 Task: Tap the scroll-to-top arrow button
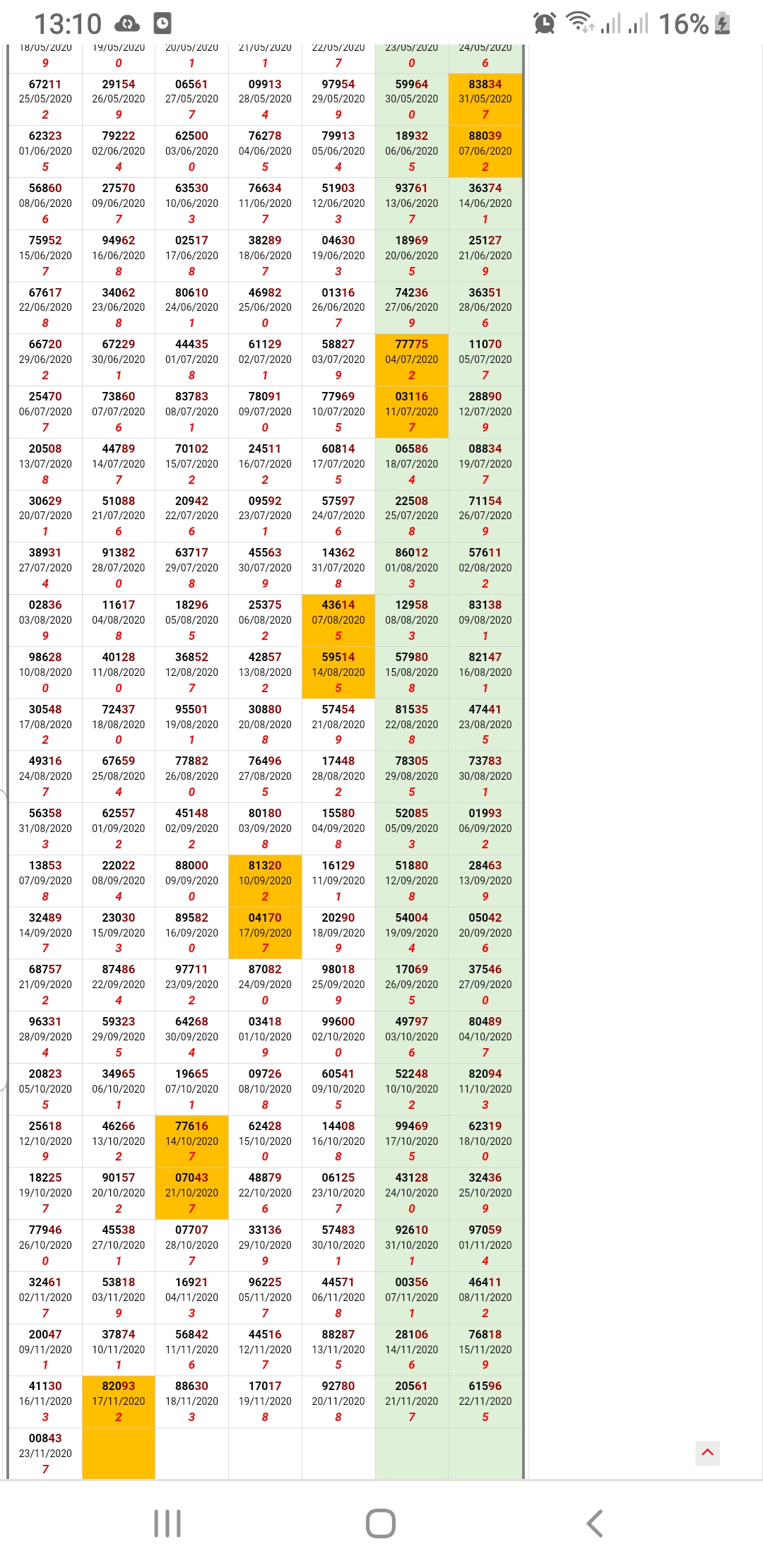(x=707, y=1453)
